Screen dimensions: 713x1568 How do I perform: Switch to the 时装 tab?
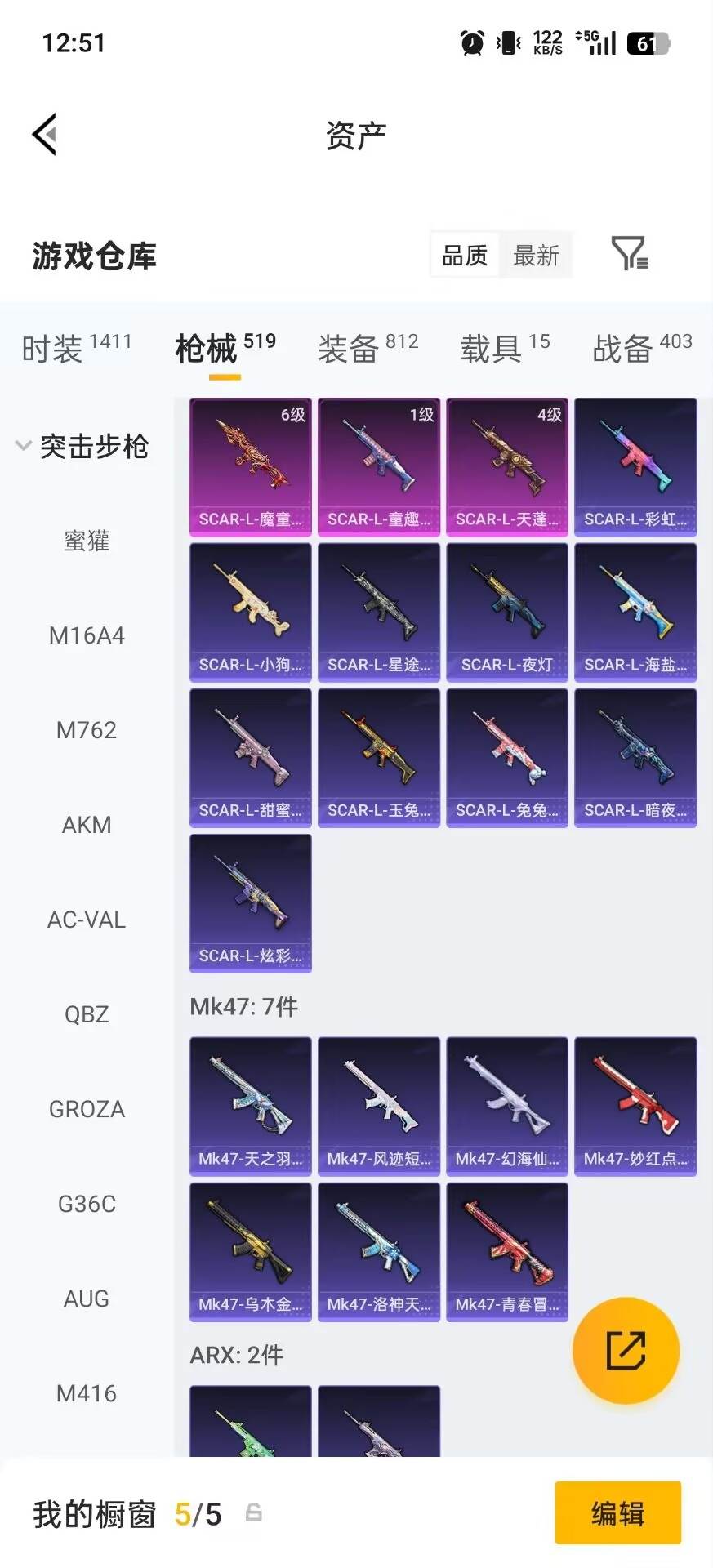coord(76,348)
